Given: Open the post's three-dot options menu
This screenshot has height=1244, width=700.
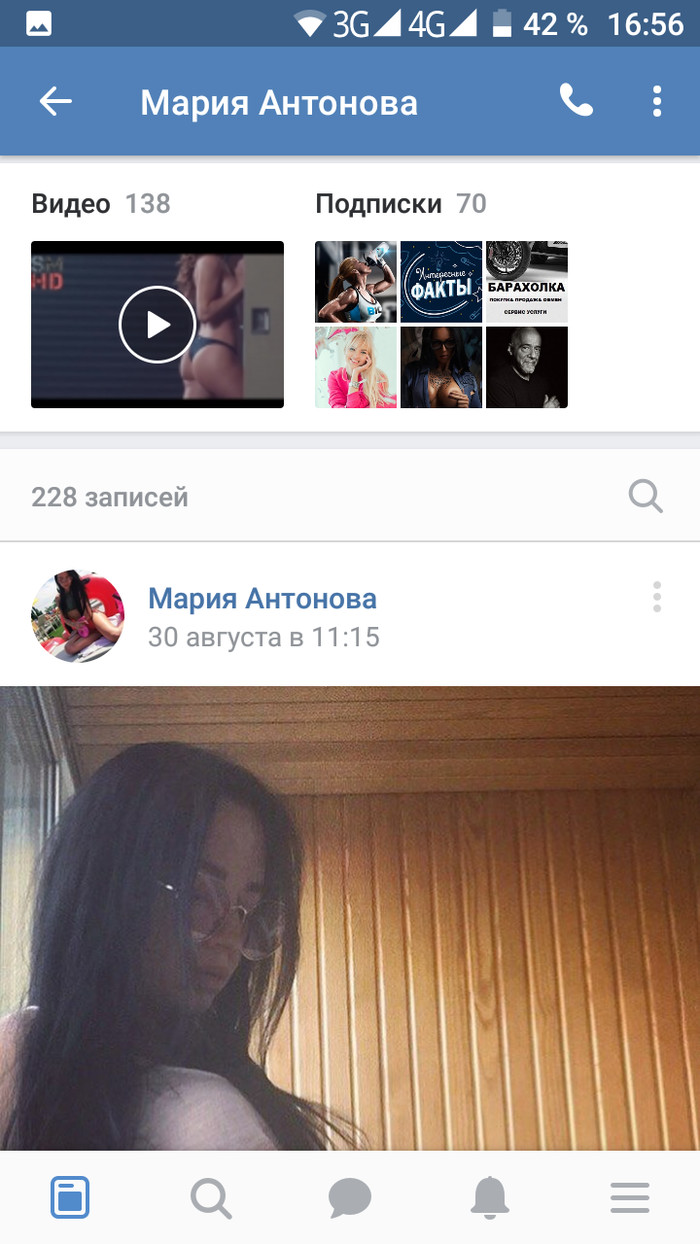Looking at the screenshot, I should coord(657,597).
